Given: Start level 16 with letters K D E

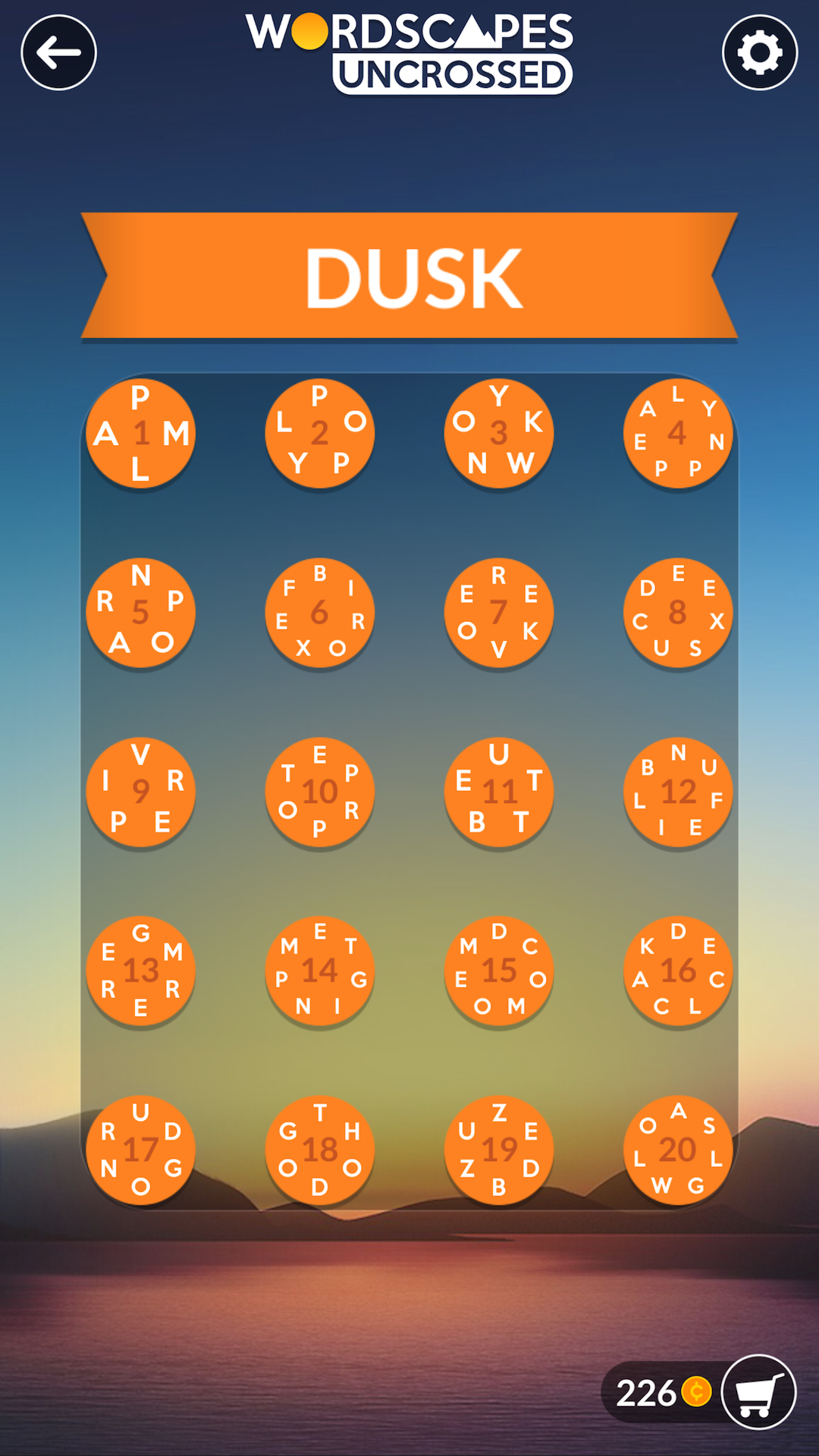Looking at the screenshot, I should click(x=677, y=969).
